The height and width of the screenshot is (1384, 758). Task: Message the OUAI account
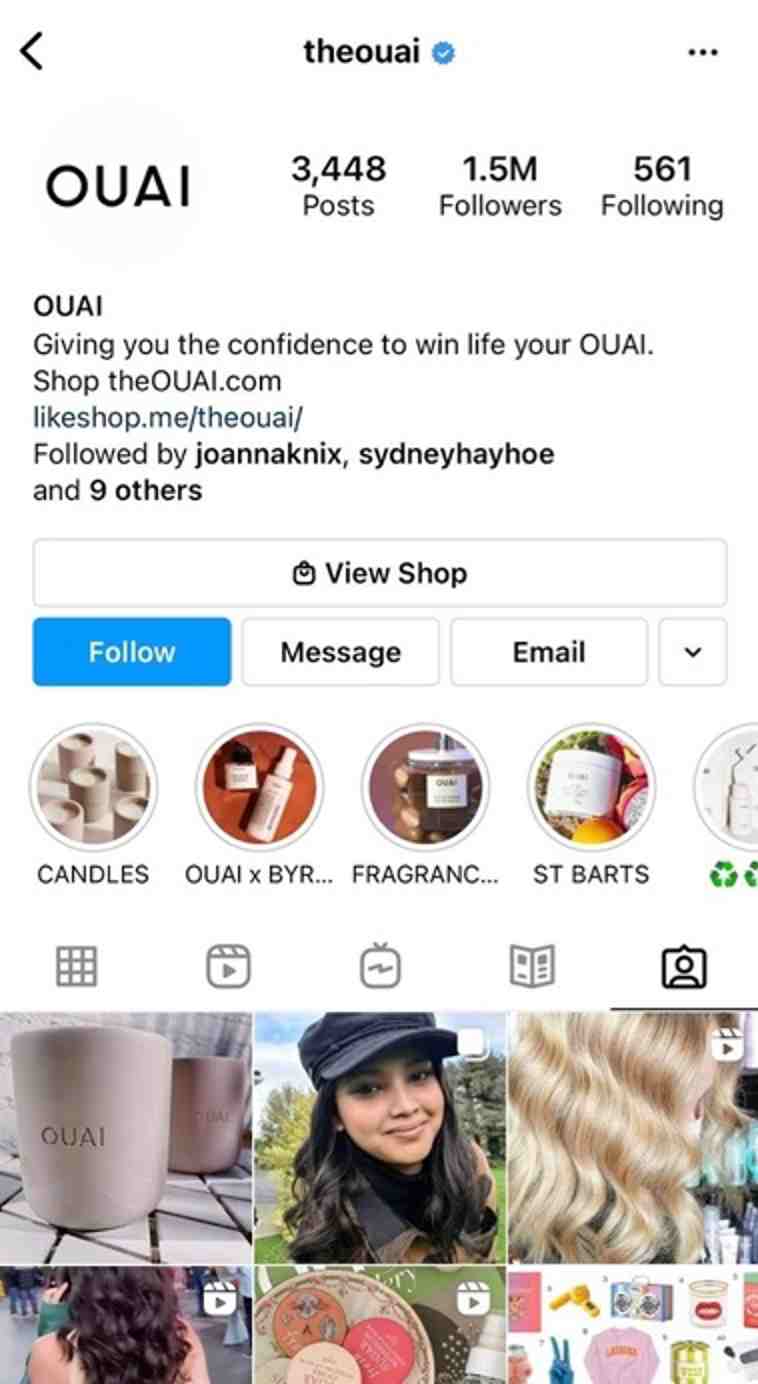(340, 652)
